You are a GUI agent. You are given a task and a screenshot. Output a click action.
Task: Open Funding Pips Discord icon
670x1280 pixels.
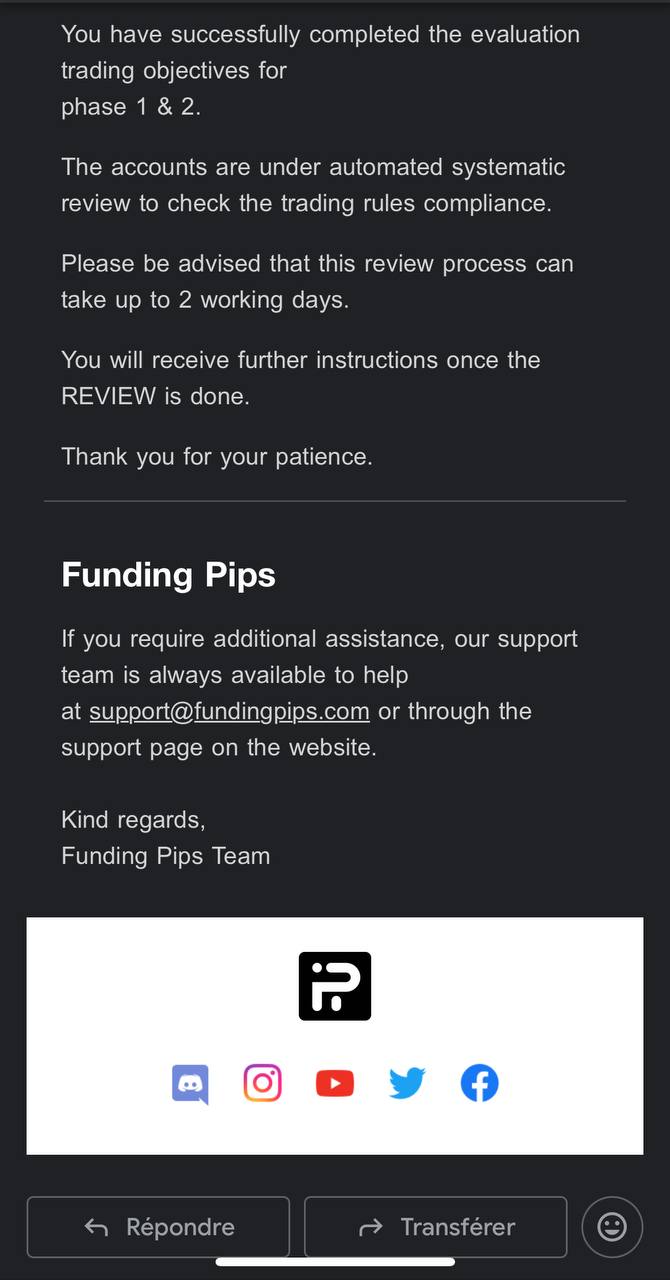(x=190, y=1084)
